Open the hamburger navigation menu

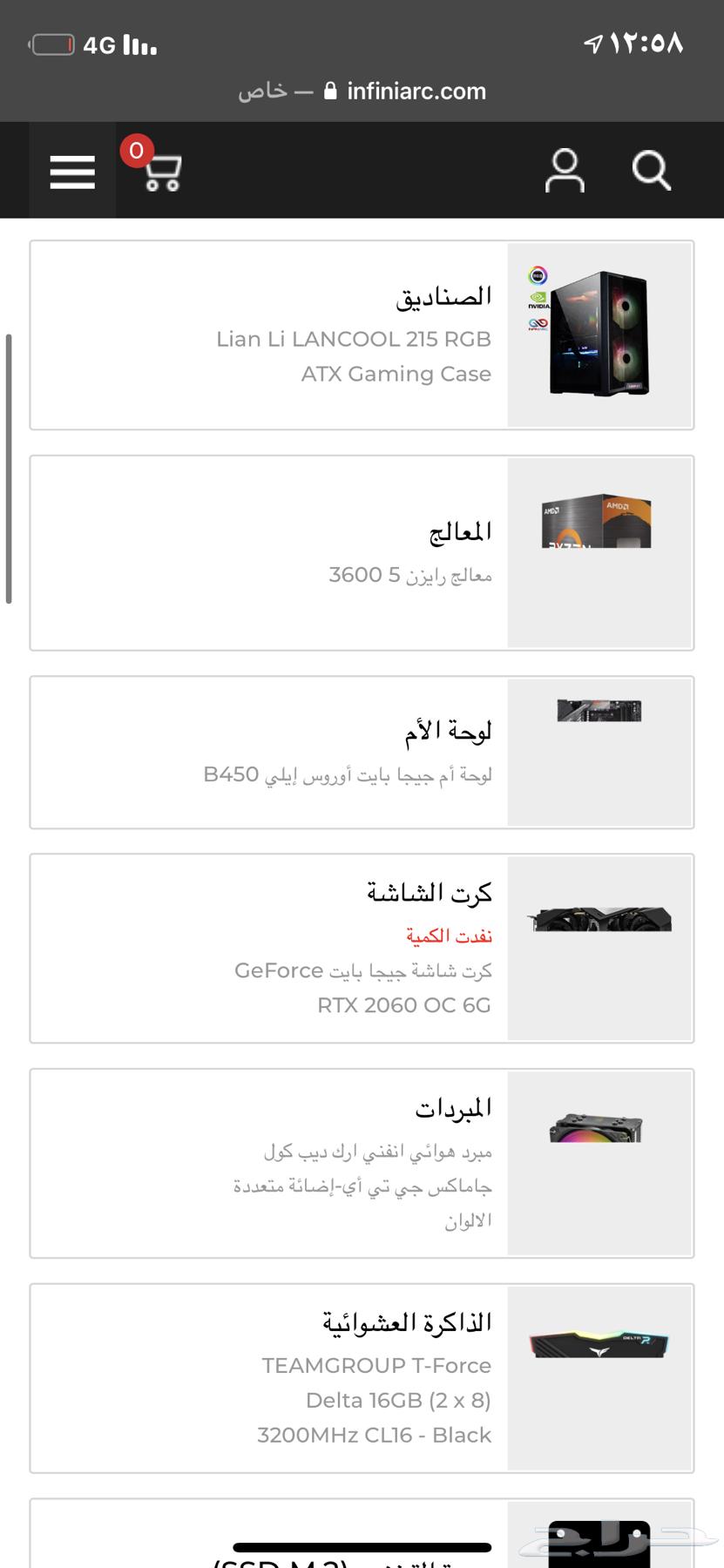pyautogui.click(x=72, y=171)
